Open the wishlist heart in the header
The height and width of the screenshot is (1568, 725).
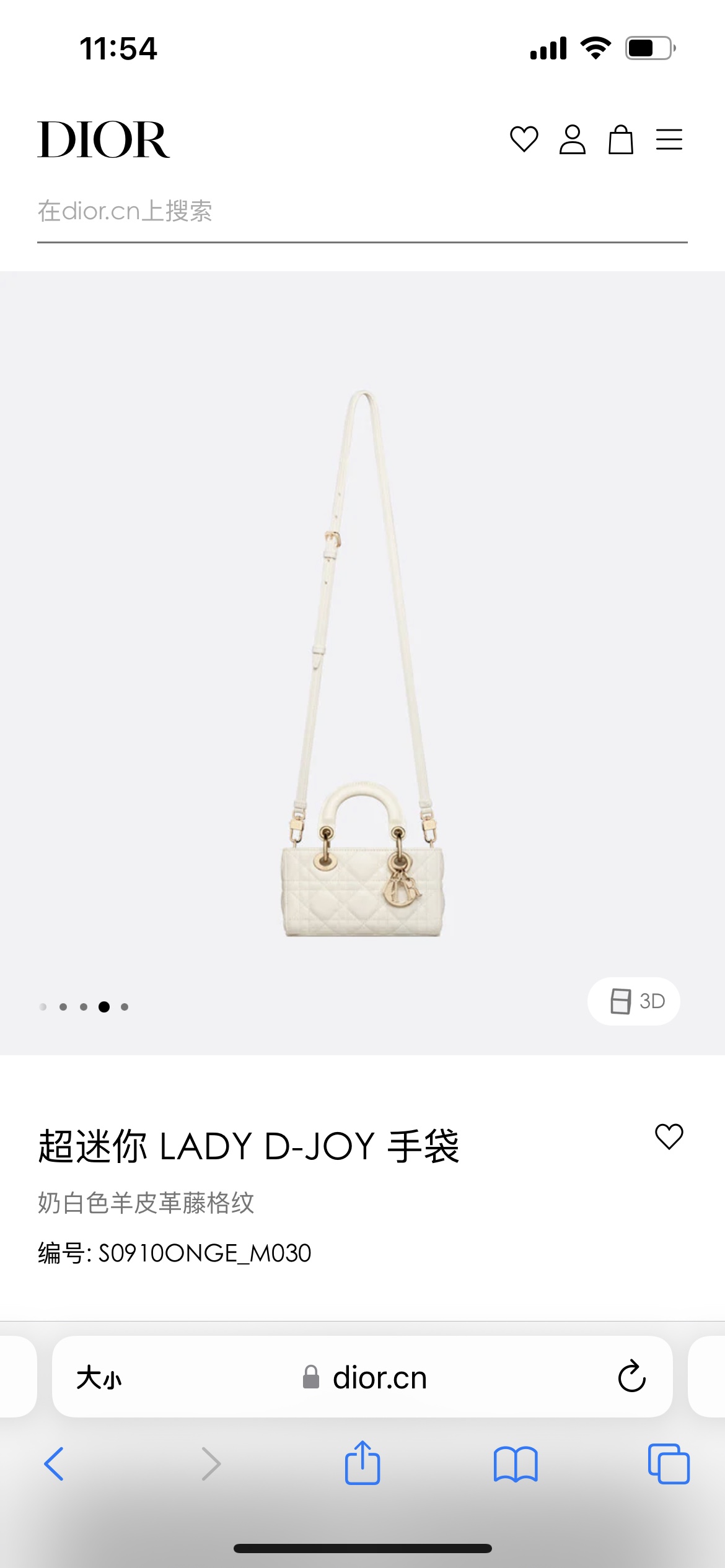click(x=524, y=139)
